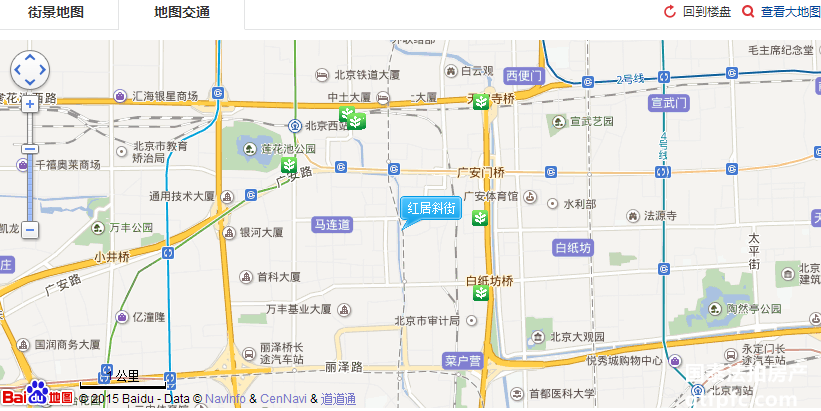
Task: Pan the map up with the compass arrow
Action: pyautogui.click(x=30, y=57)
